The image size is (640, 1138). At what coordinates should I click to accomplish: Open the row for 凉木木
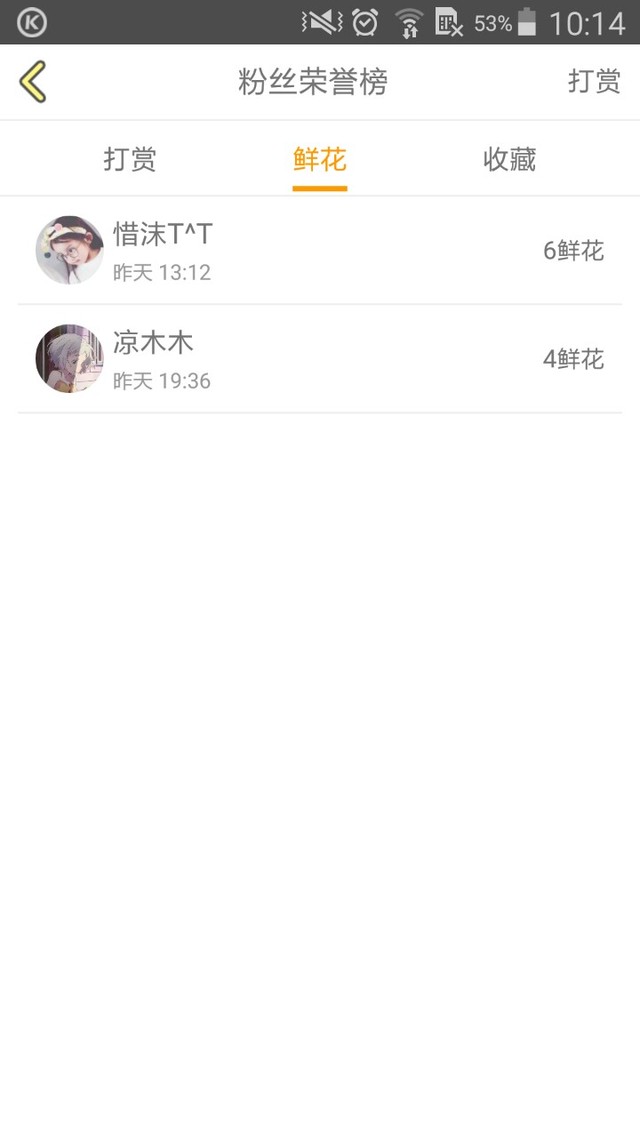click(320, 359)
